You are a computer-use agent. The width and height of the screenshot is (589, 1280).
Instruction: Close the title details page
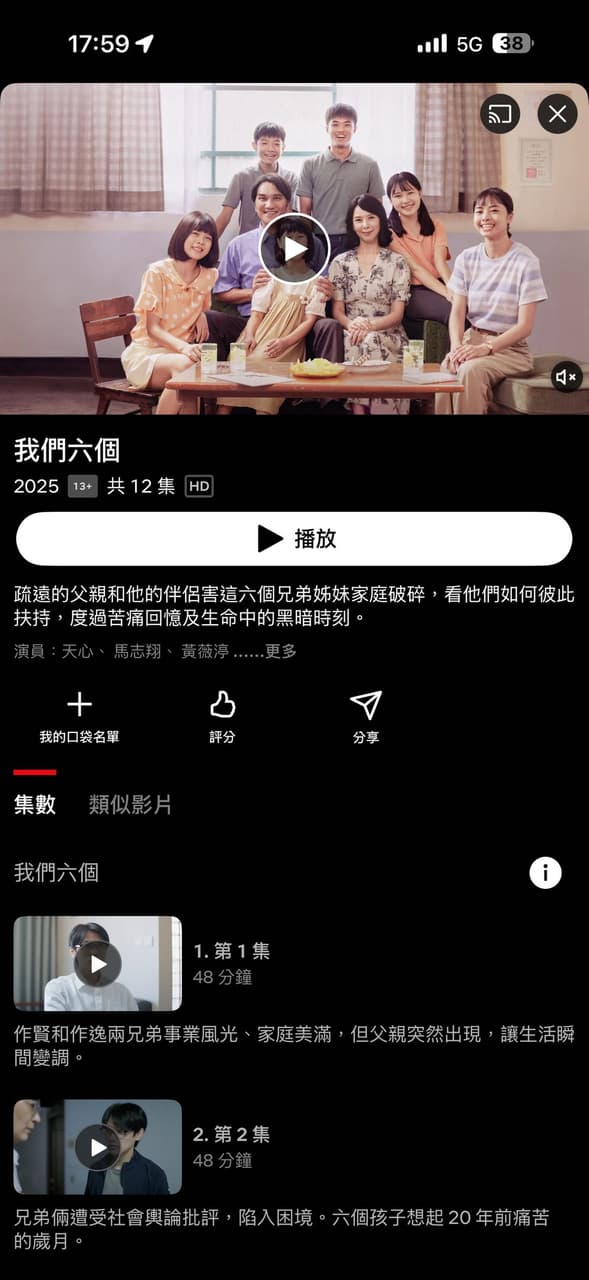coord(557,114)
